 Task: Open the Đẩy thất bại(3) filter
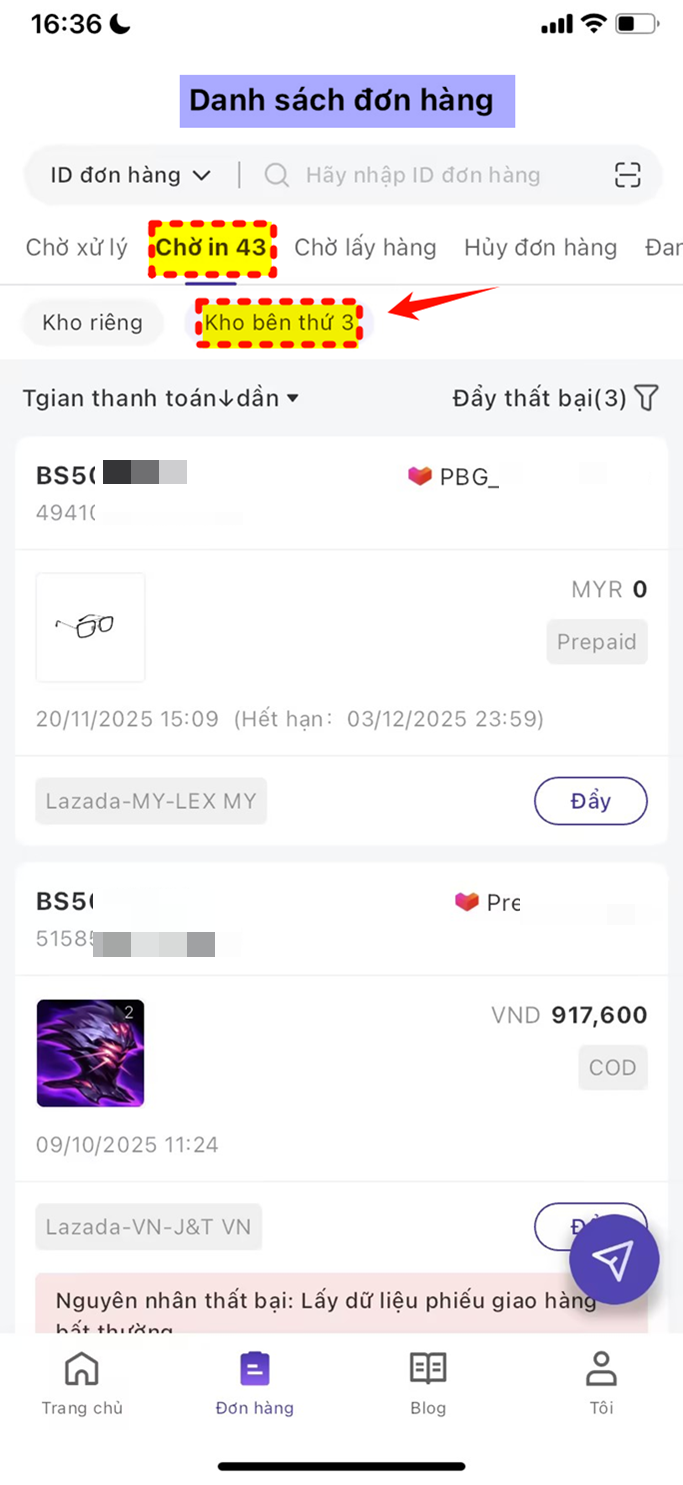tap(555, 399)
